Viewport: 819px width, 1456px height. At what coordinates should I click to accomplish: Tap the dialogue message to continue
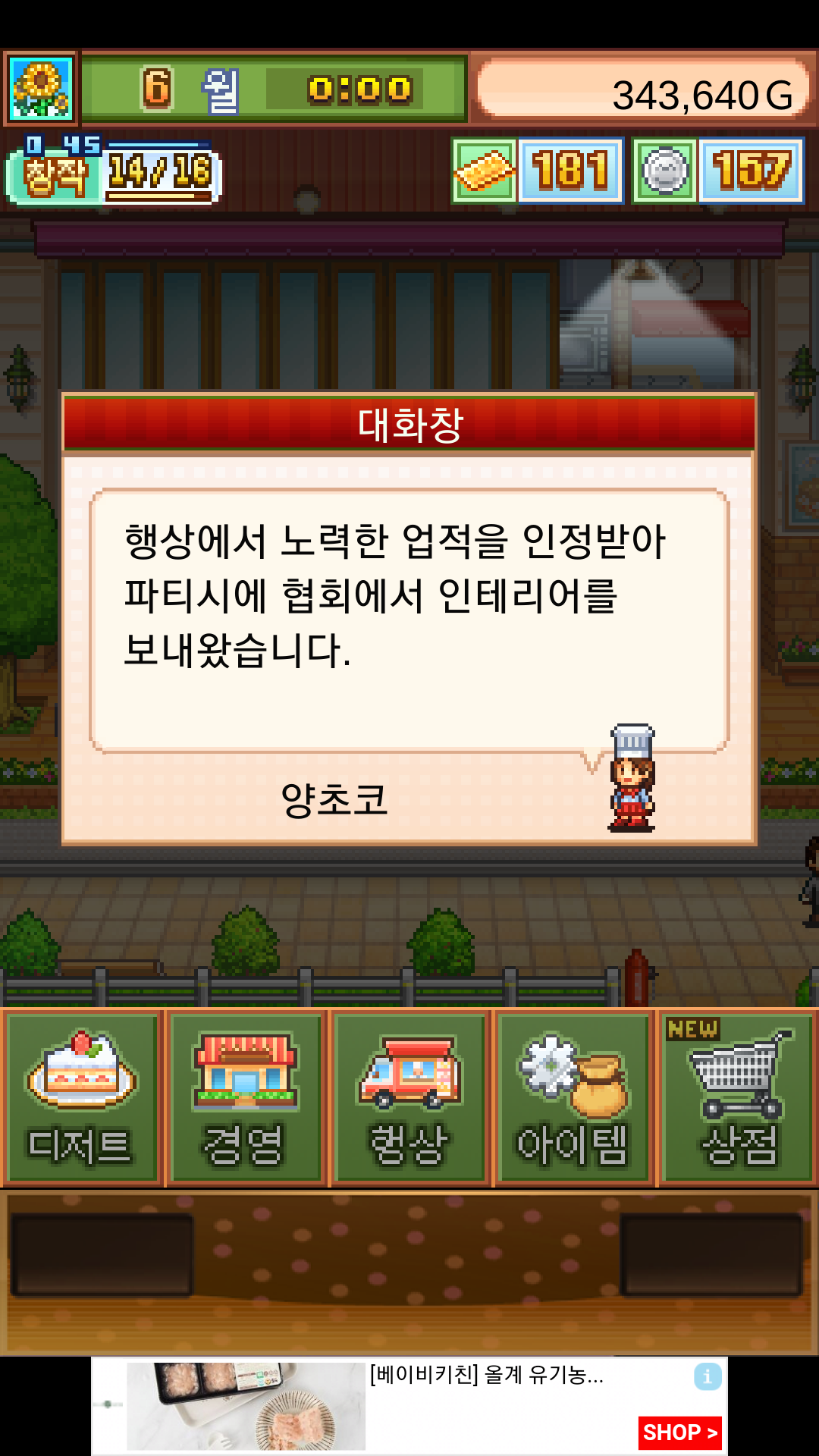click(x=409, y=620)
